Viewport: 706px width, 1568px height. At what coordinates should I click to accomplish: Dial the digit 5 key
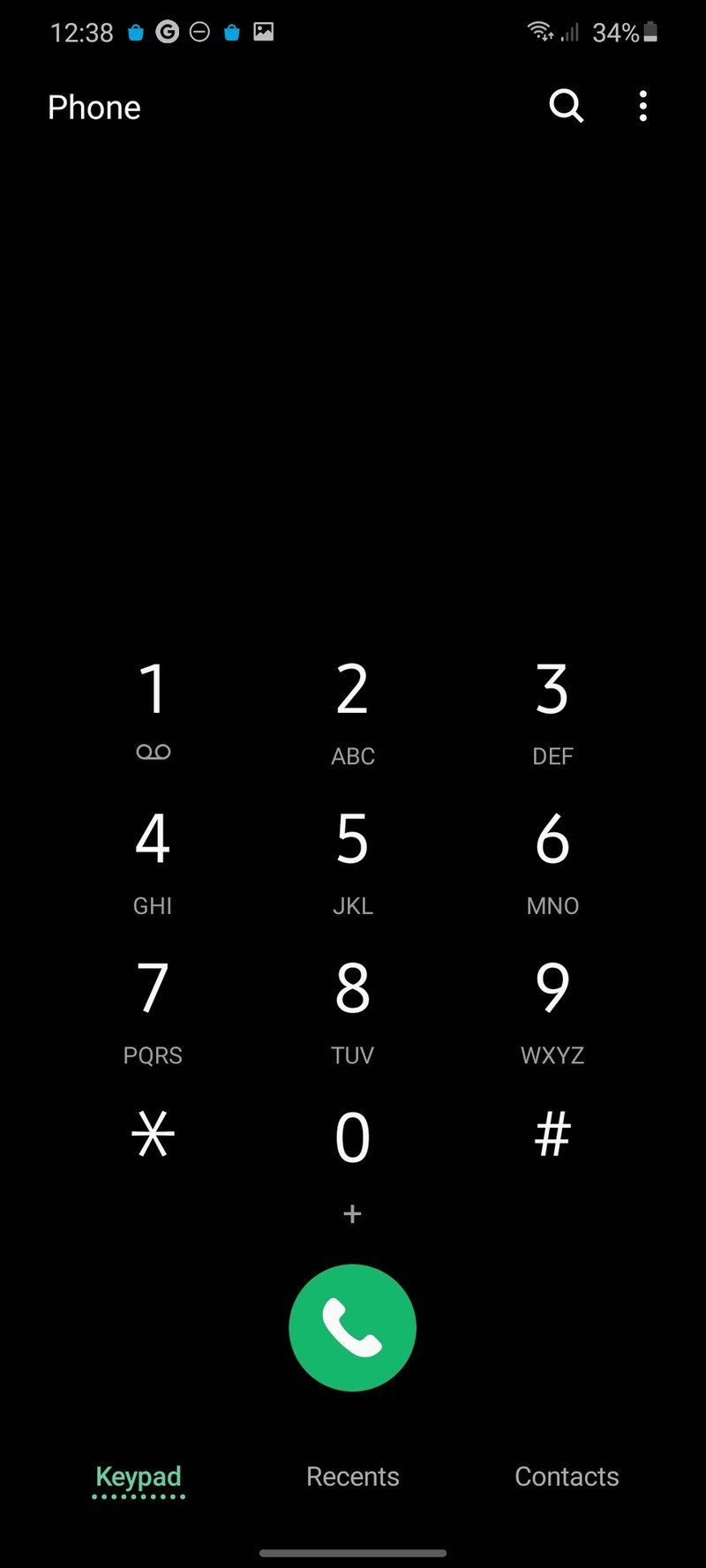(352, 856)
